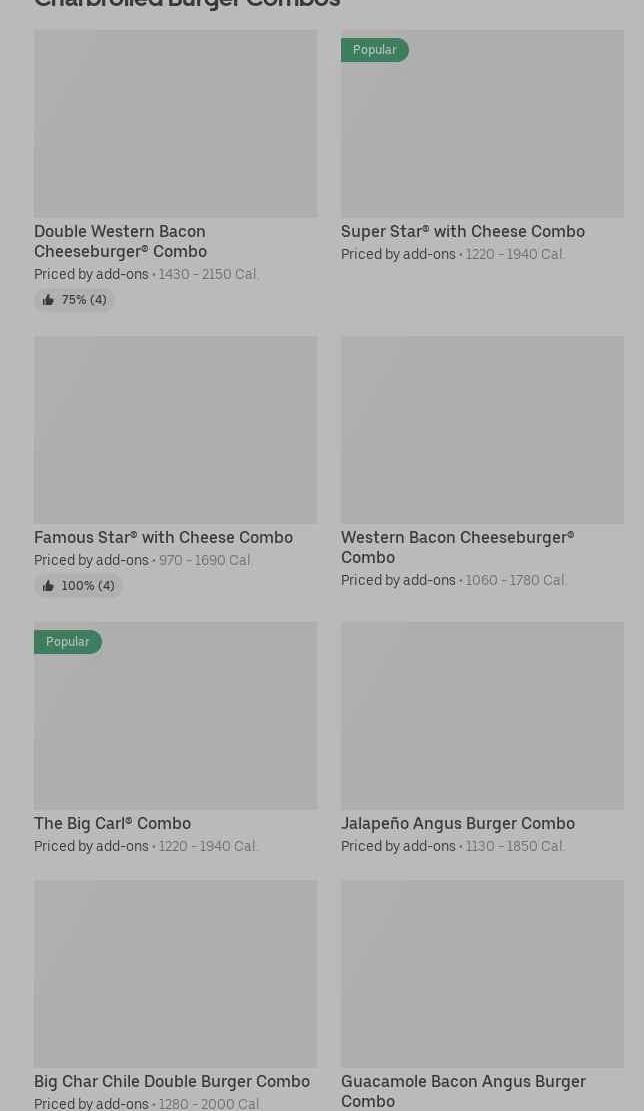Select Super Star with Cheese Combo
This screenshot has height=1111, width=644.
coord(482,124)
